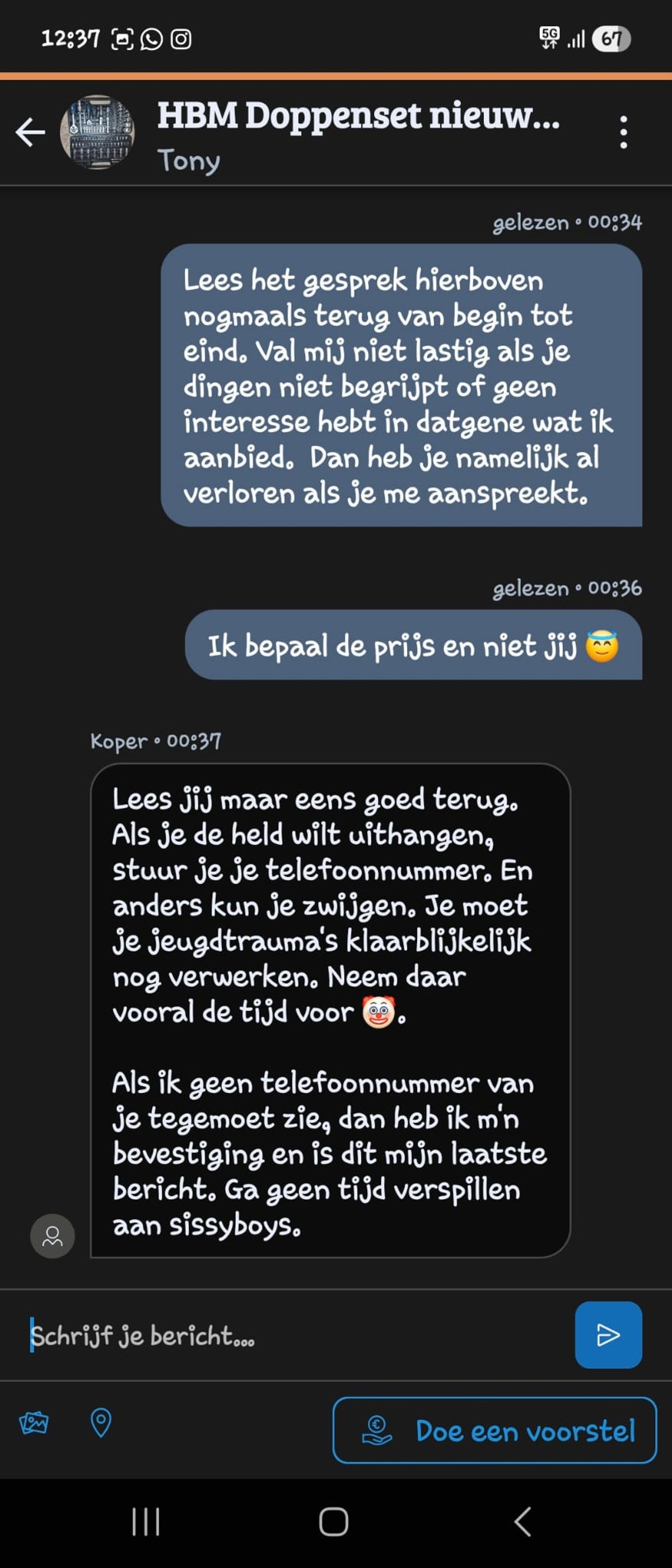Go back using the header arrow

point(30,132)
